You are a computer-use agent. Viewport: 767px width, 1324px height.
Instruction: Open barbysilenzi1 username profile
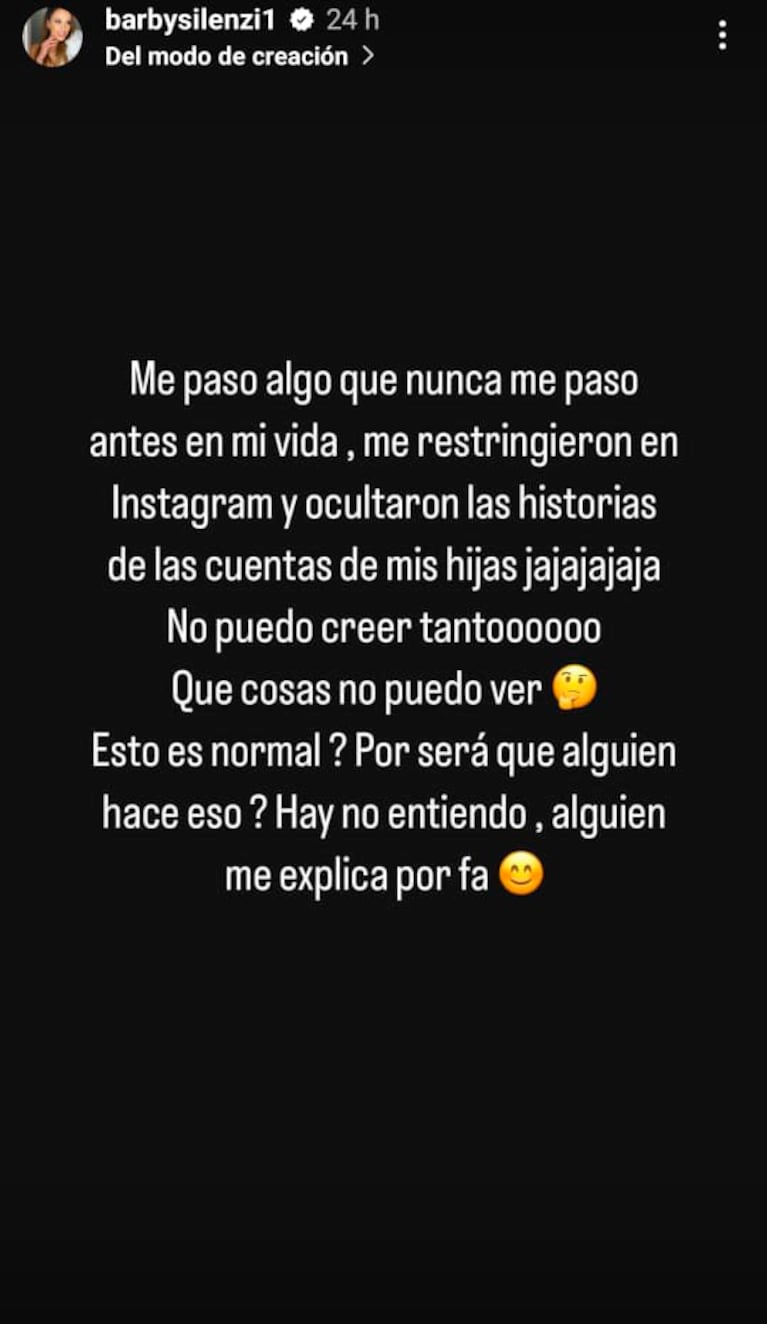[188, 18]
